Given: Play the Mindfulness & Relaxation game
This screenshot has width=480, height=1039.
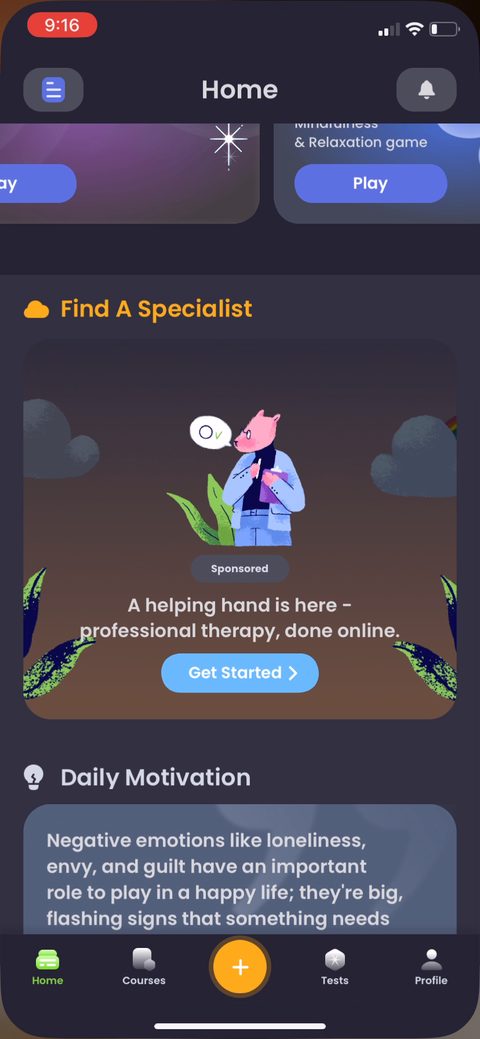Looking at the screenshot, I should [371, 184].
